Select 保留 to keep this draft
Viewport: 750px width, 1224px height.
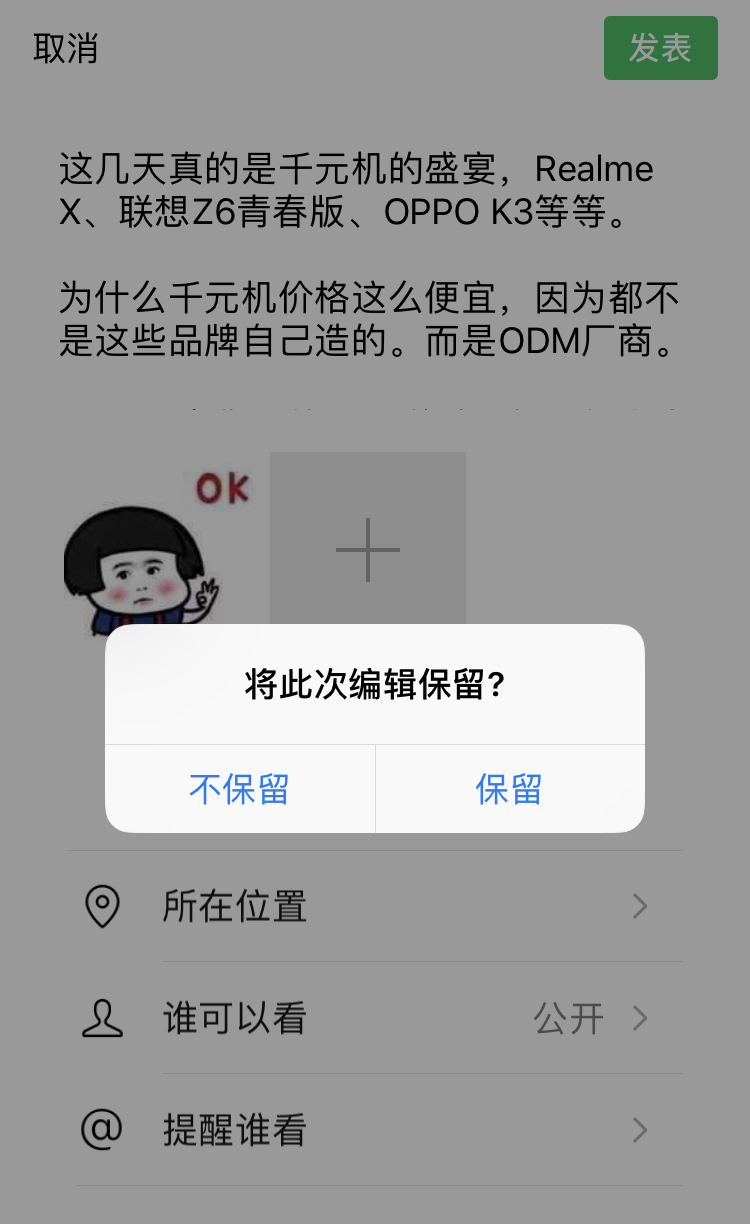(x=510, y=789)
